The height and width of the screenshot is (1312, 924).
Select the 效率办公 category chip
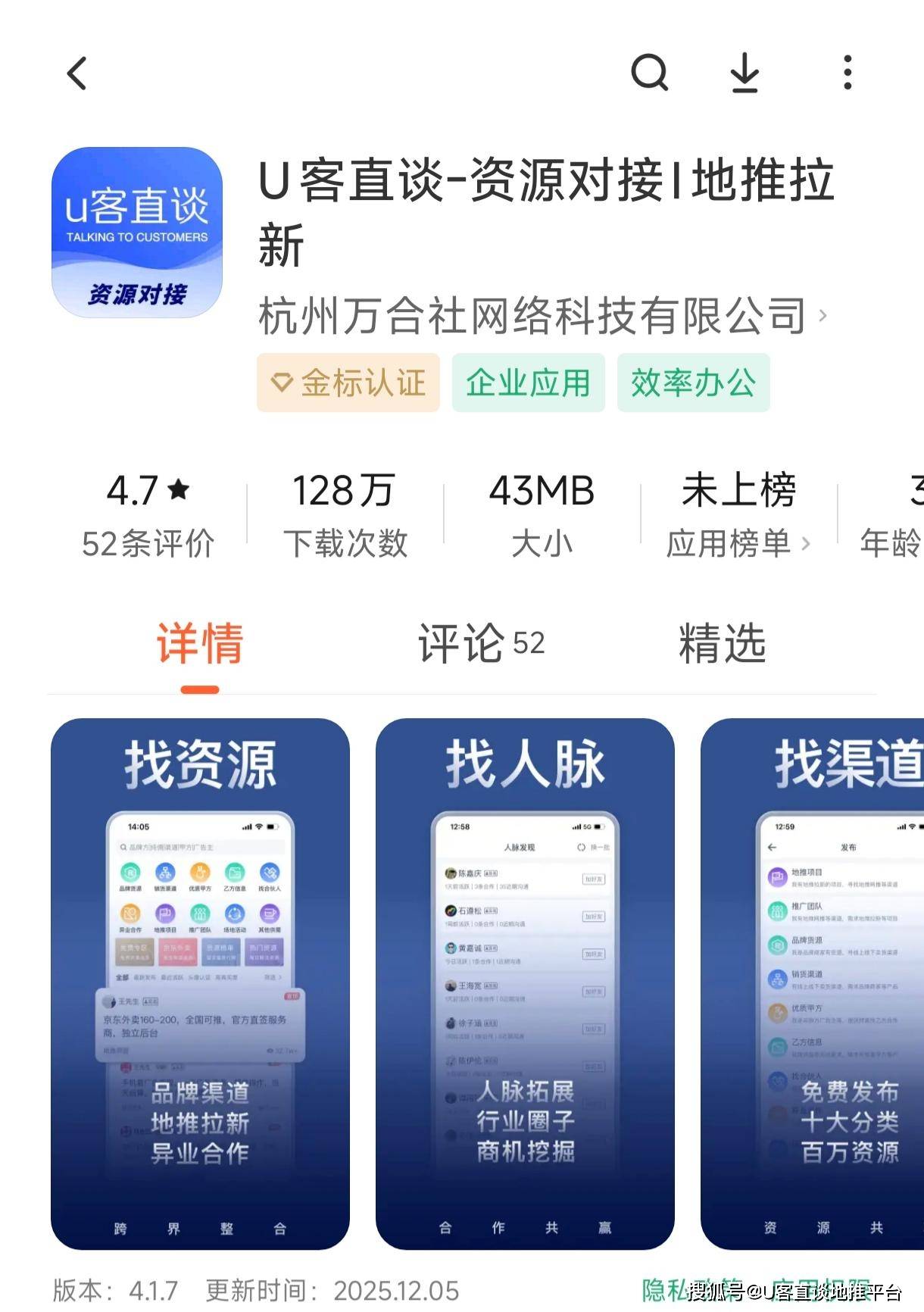click(693, 383)
